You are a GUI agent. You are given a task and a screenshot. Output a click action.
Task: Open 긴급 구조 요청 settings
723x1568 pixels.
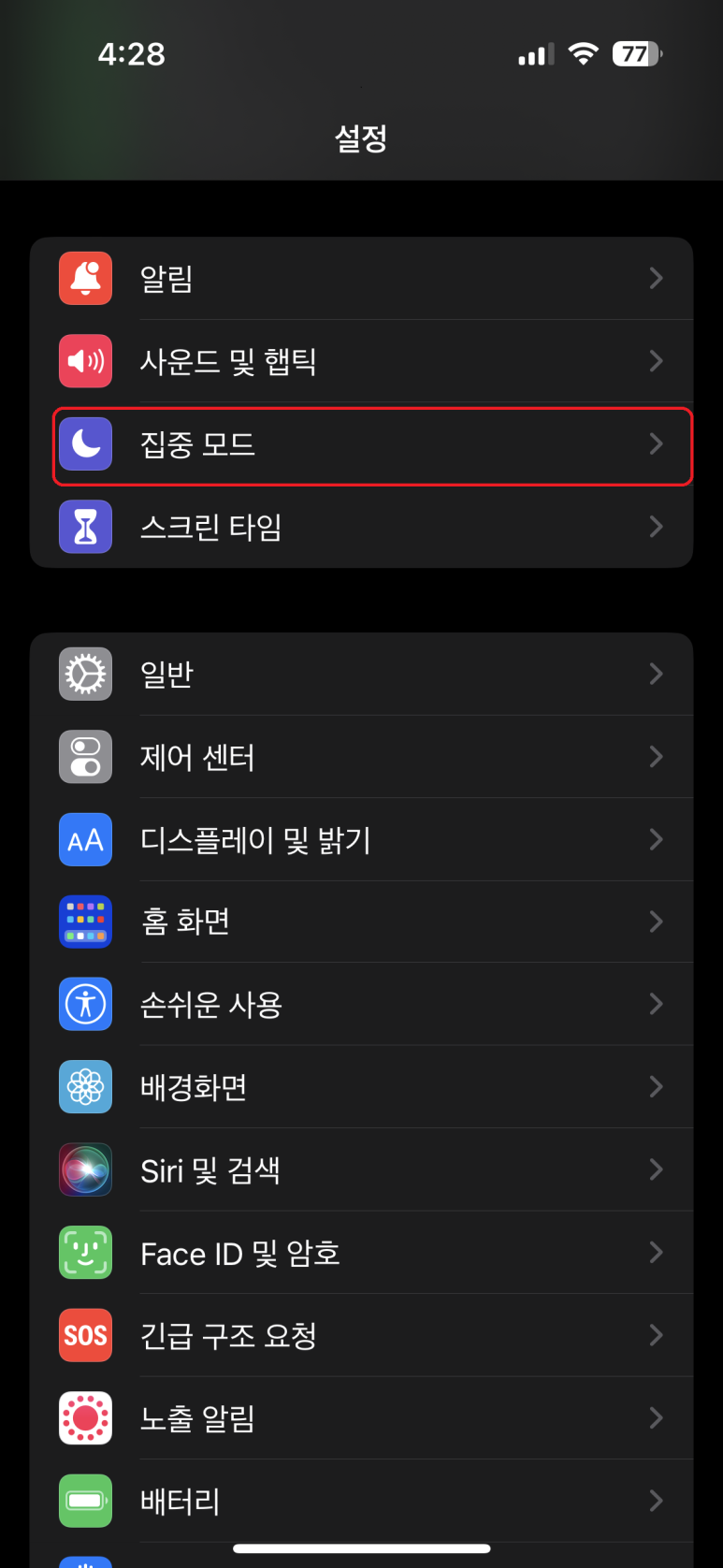(x=361, y=1335)
